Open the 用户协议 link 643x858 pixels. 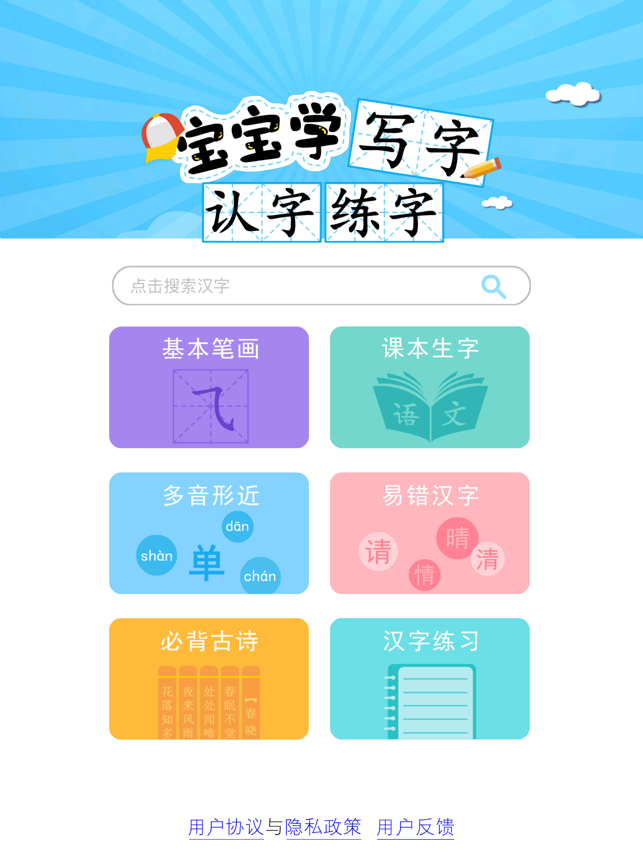click(x=226, y=827)
